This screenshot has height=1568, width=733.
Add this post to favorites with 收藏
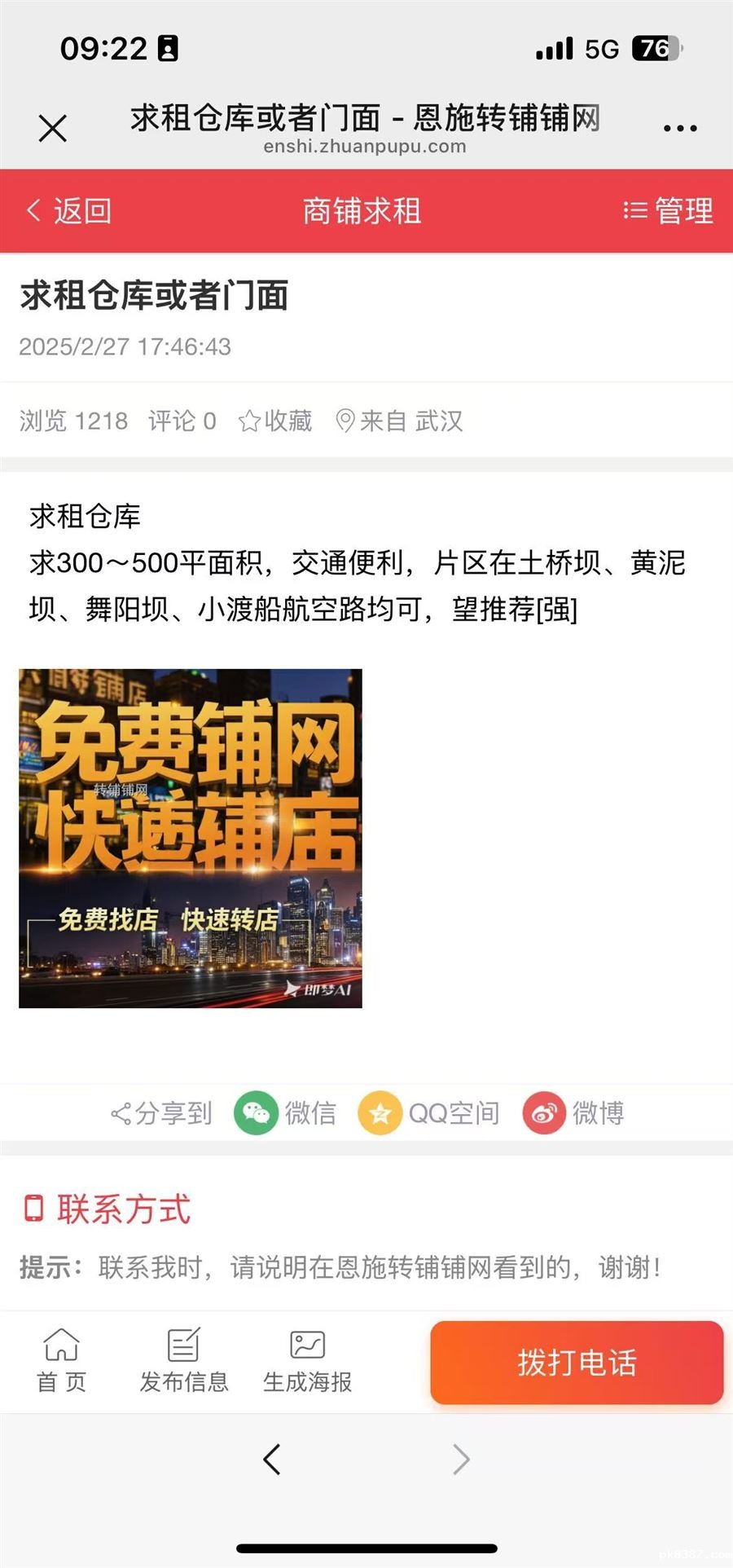[276, 421]
